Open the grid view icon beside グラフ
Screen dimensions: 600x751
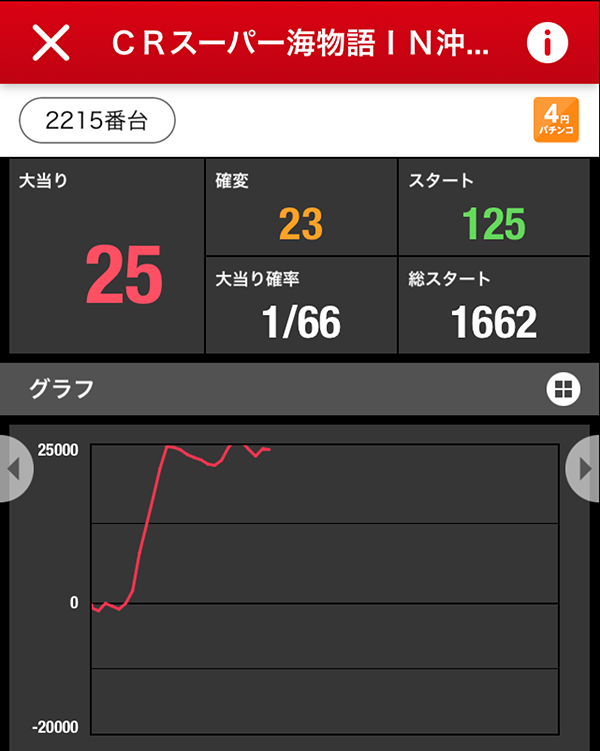(563, 389)
